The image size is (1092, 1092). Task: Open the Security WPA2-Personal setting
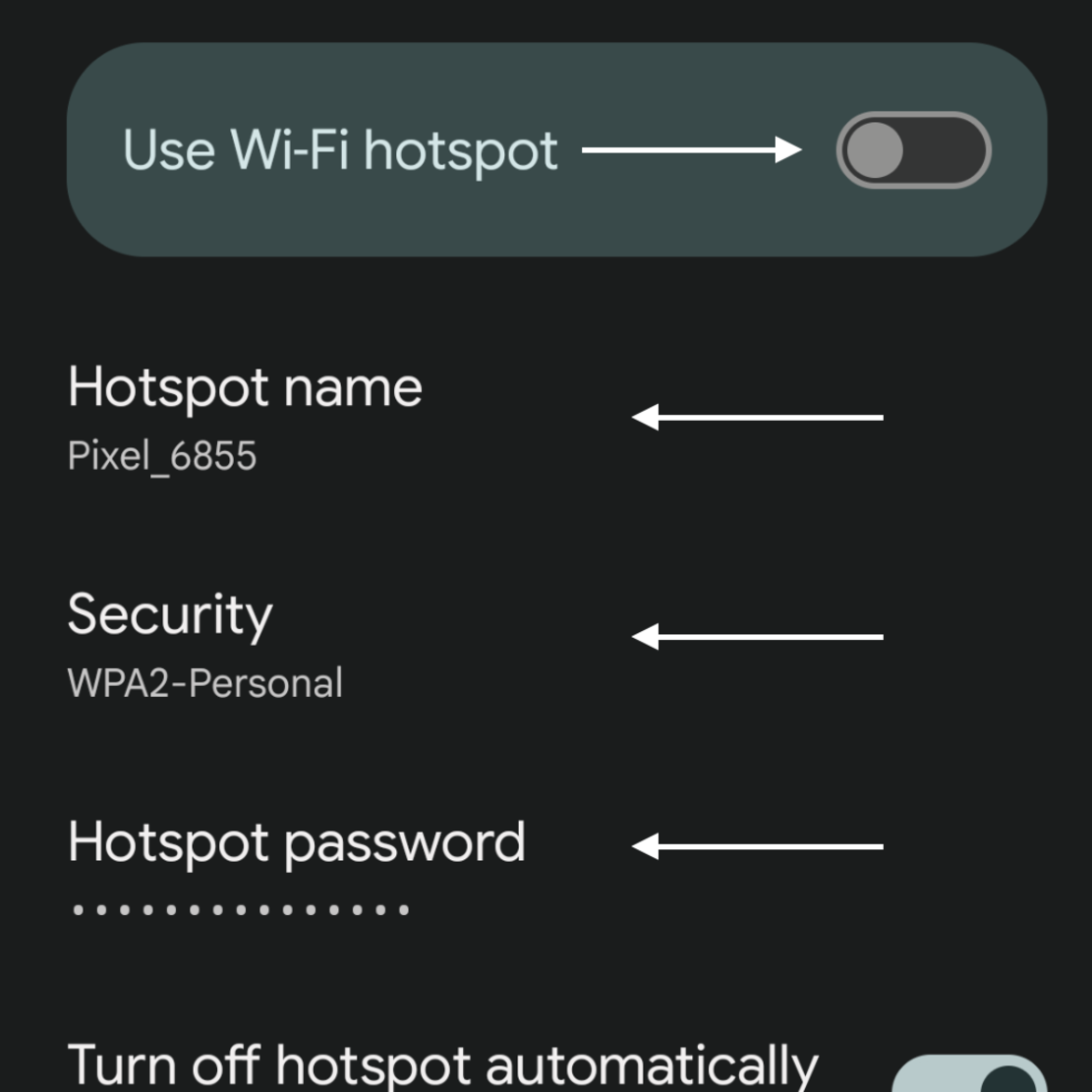coord(204,644)
